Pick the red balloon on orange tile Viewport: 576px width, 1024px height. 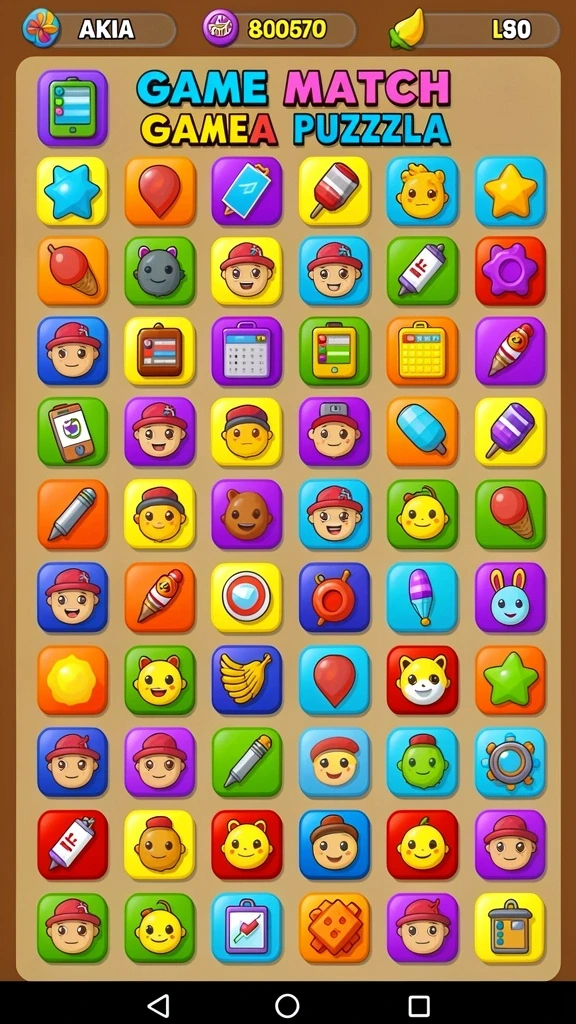coord(160,191)
